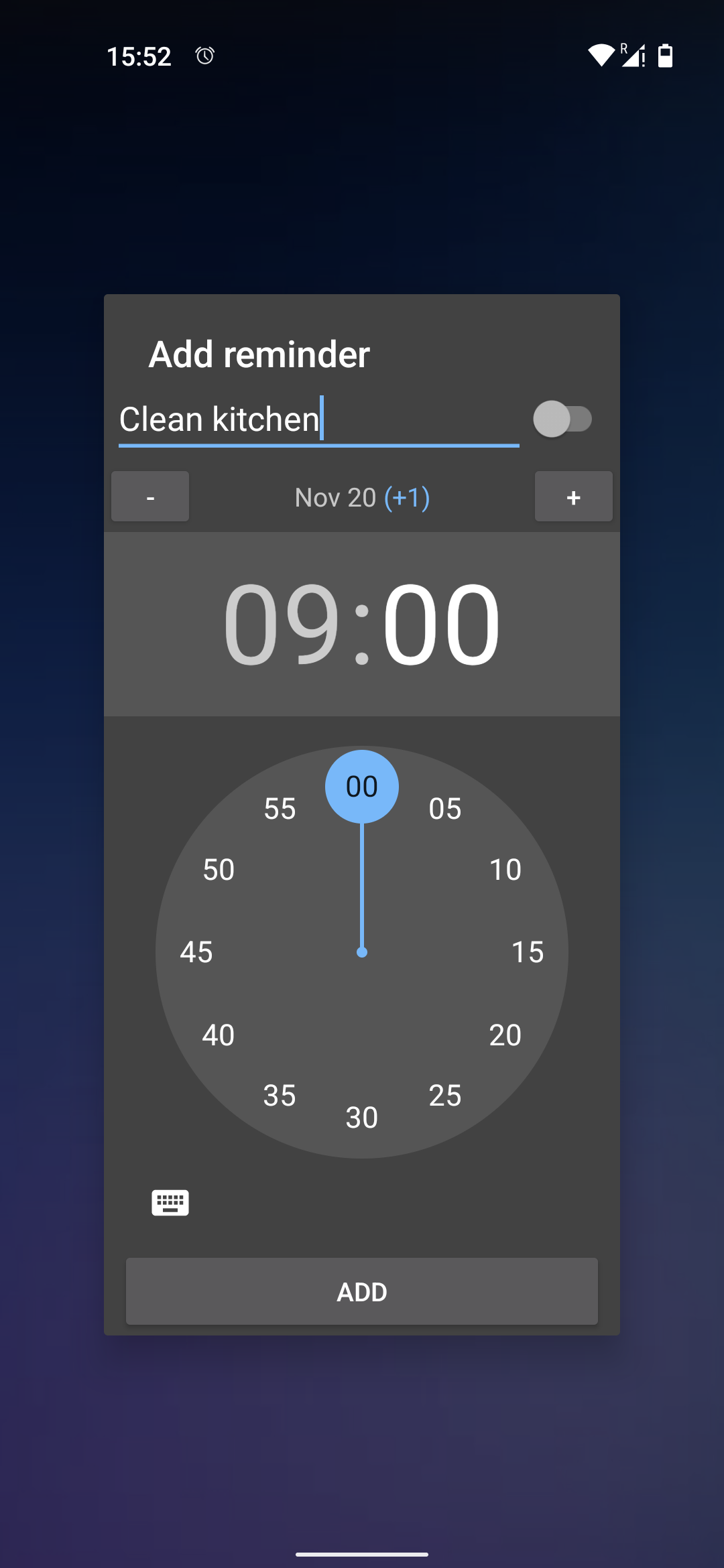This screenshot has width=724, height=1568.
Task: Pick 10 minutes on the clock face
Action: (x=505, y=870)
